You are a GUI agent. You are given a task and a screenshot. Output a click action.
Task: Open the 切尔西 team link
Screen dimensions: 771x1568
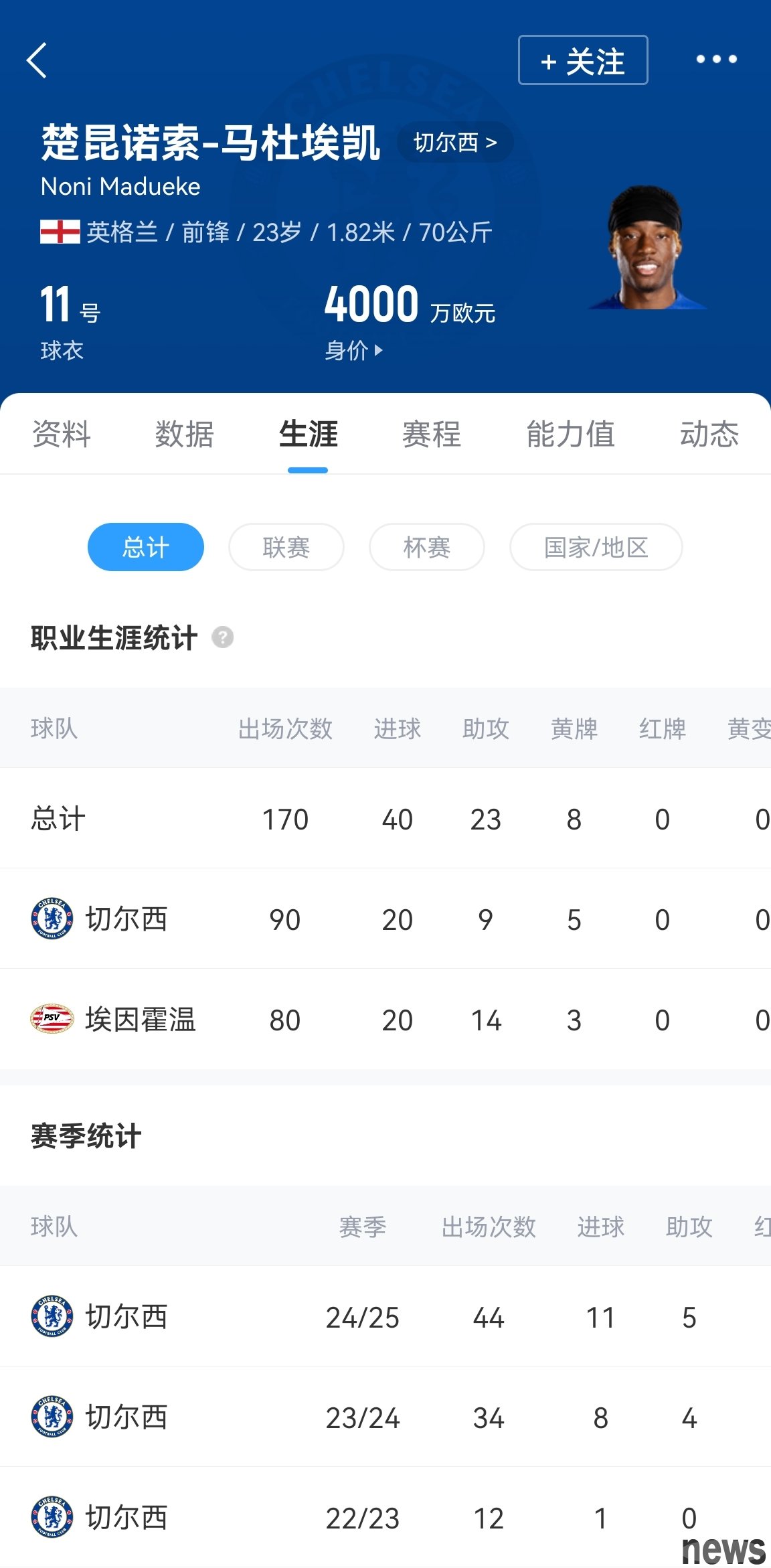tap(455, 142)
